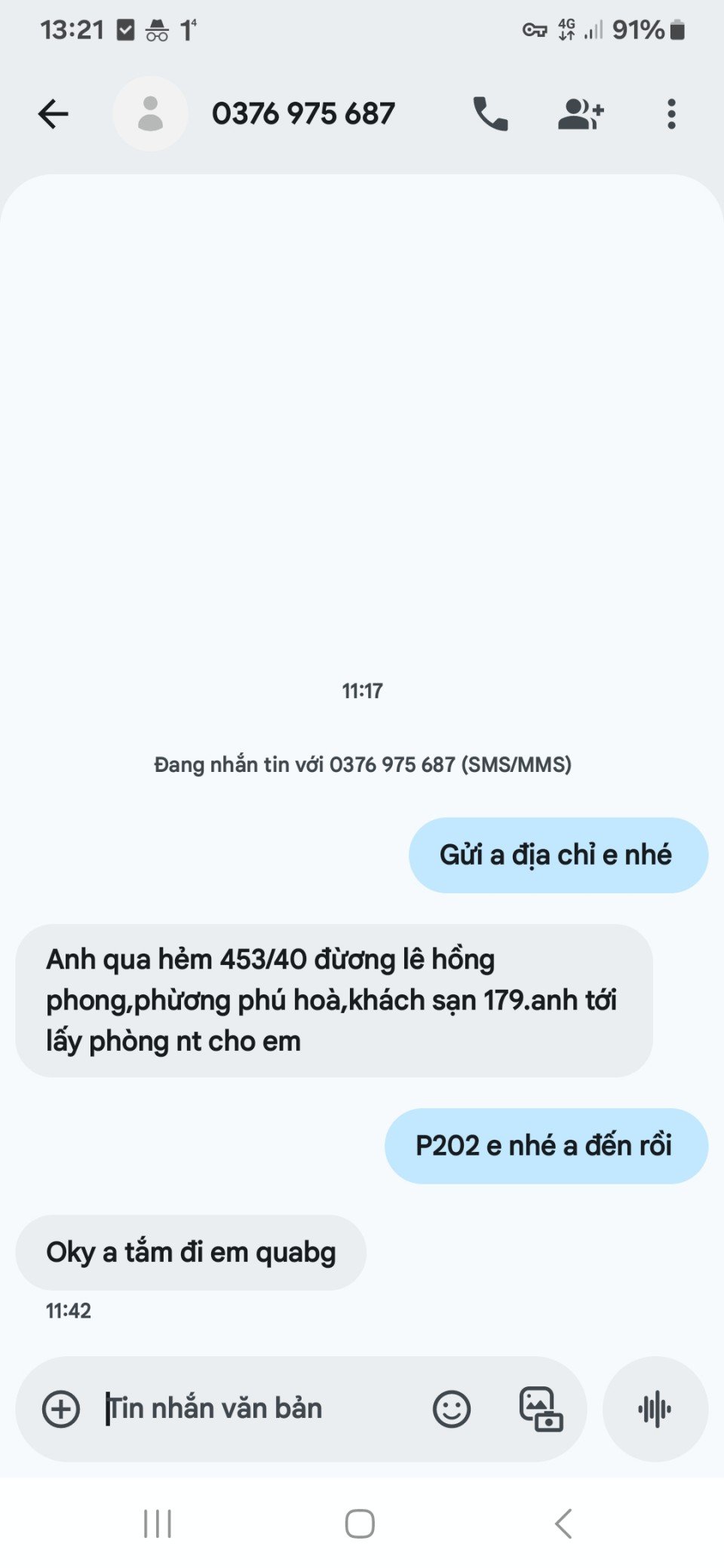
Task: Go to the home screen
Action: point(360,1524)
